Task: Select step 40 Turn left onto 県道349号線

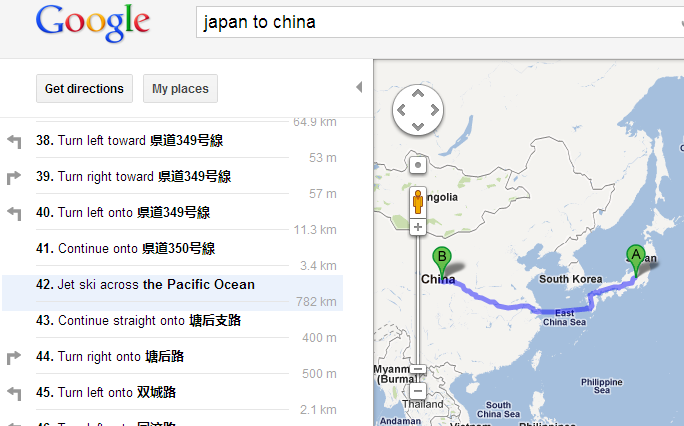Action: [134, 213]
